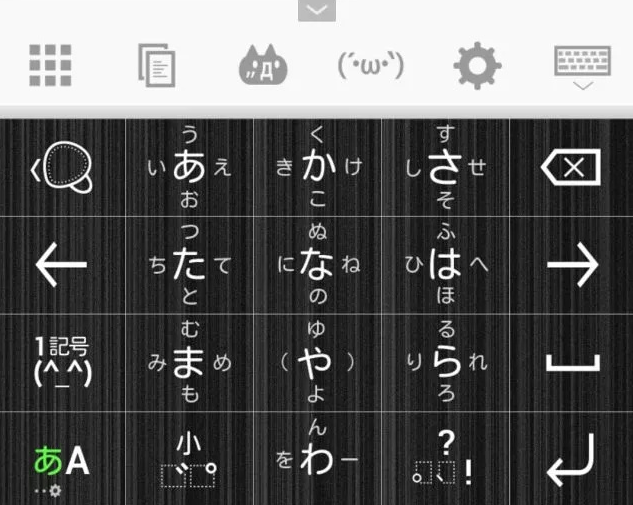Type the か key
Image resolution: width=633 pixels, height=505 pixels.
318,167
